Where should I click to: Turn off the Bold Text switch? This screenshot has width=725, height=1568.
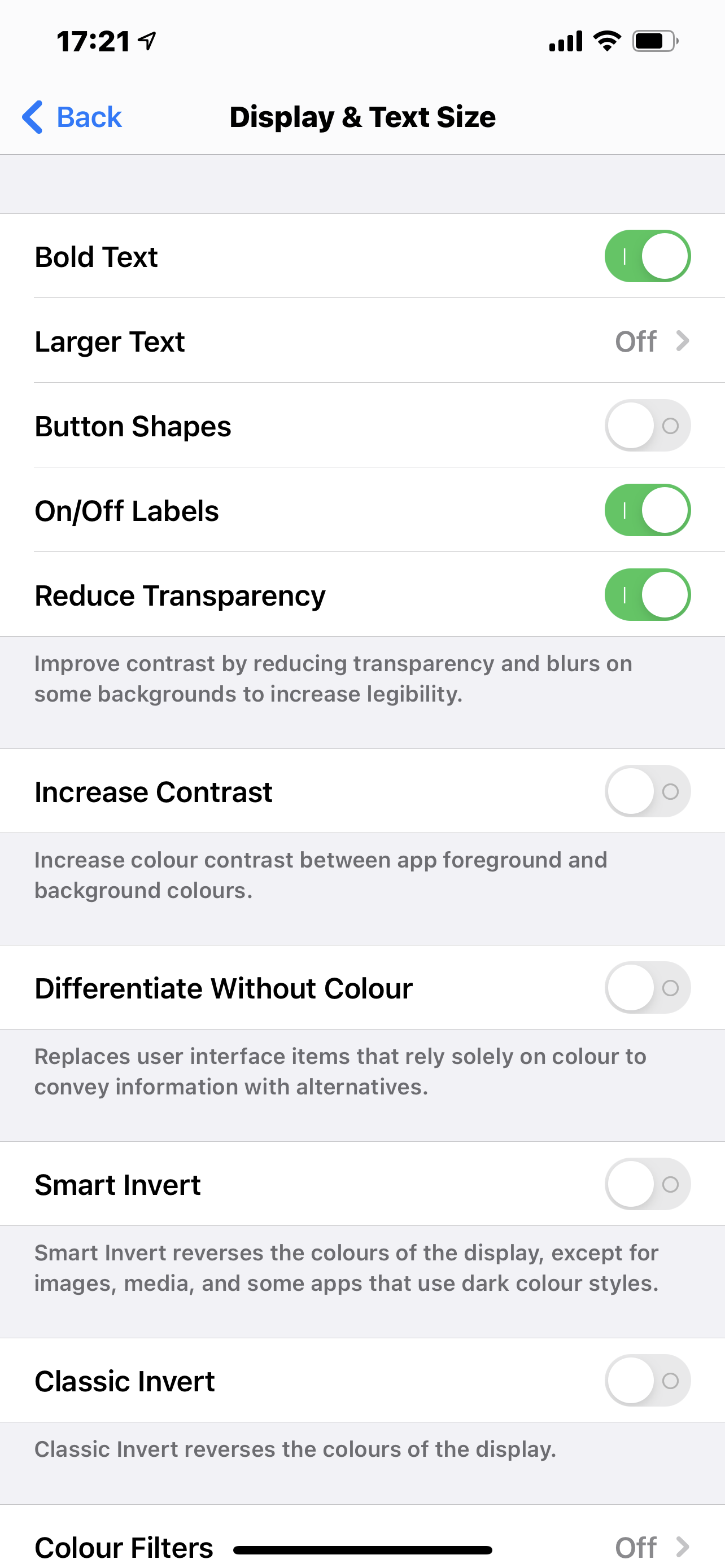click(647, 256)
